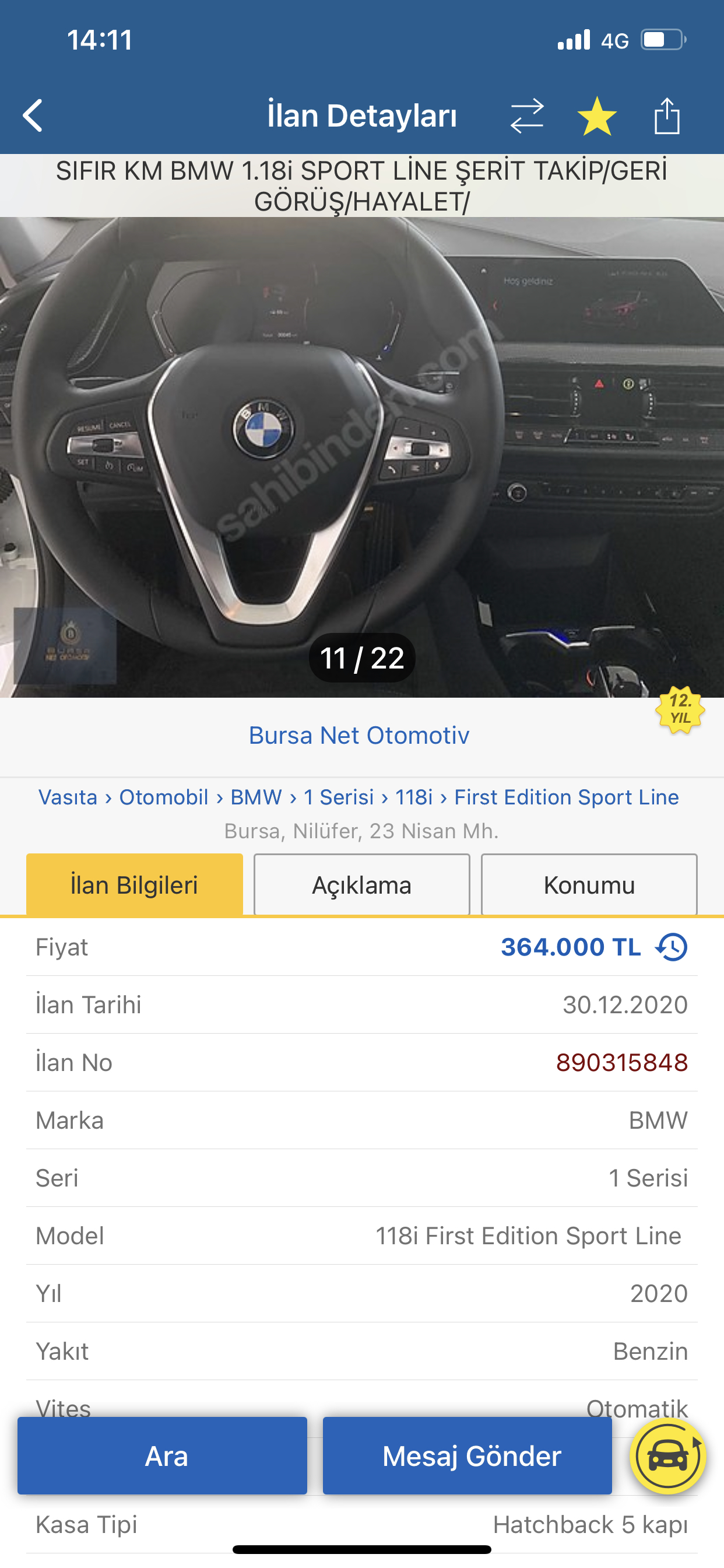
Task: View price history next to 364.000 TL
Action: [672, 947]
